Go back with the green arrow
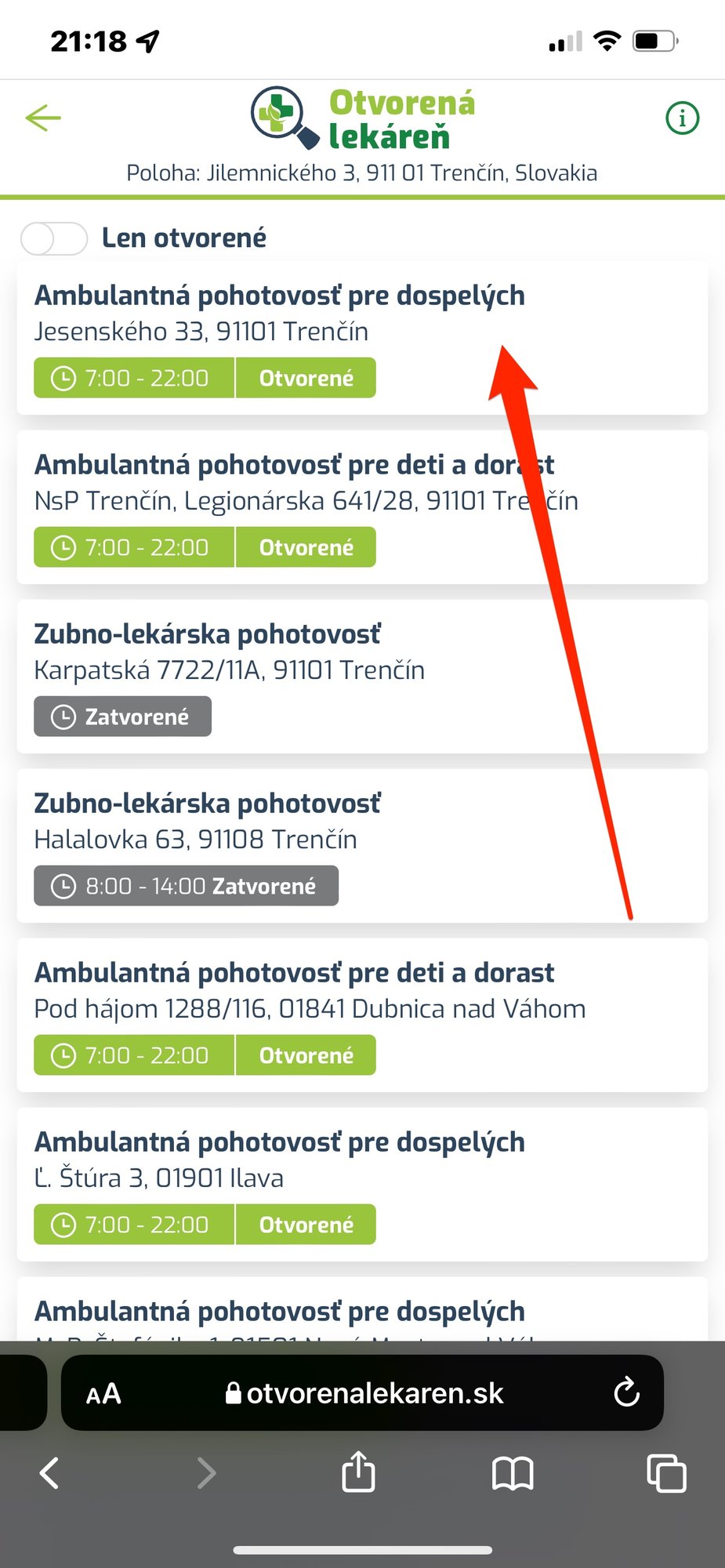 coord(43,118)
